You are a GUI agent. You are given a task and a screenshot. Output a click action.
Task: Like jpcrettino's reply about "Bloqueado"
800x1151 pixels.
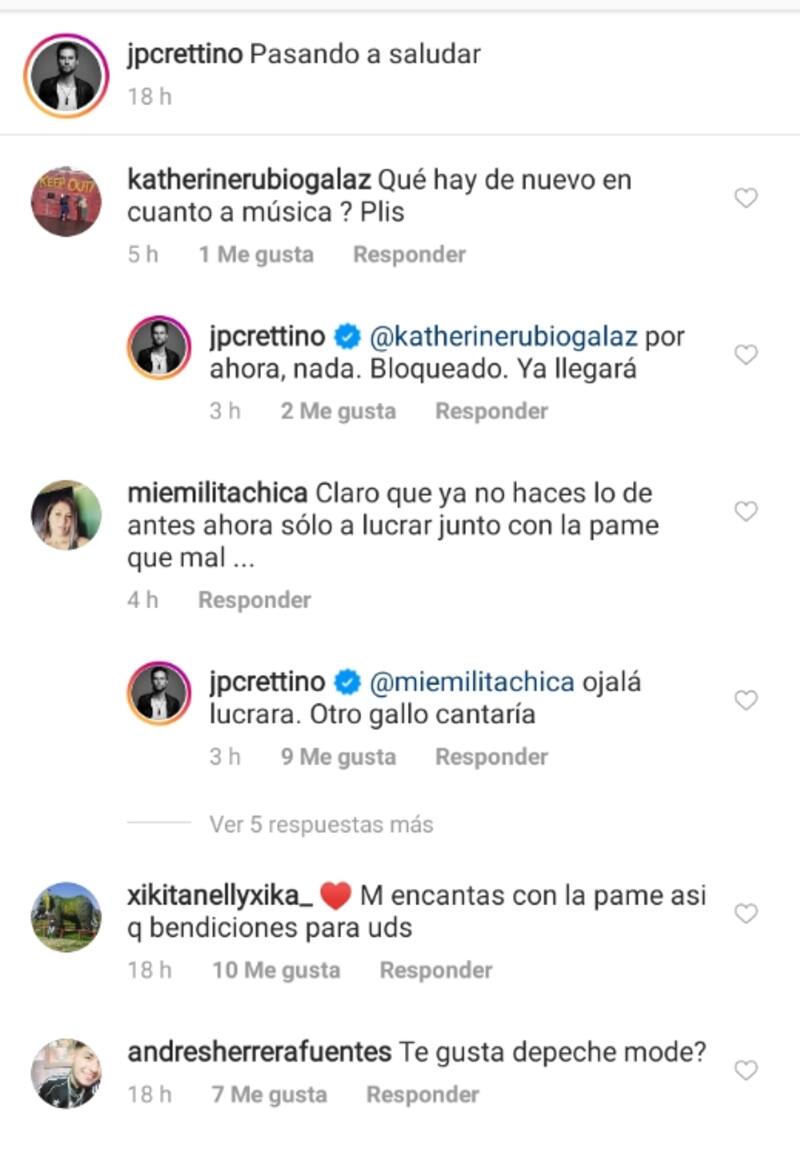click(746, 354)
